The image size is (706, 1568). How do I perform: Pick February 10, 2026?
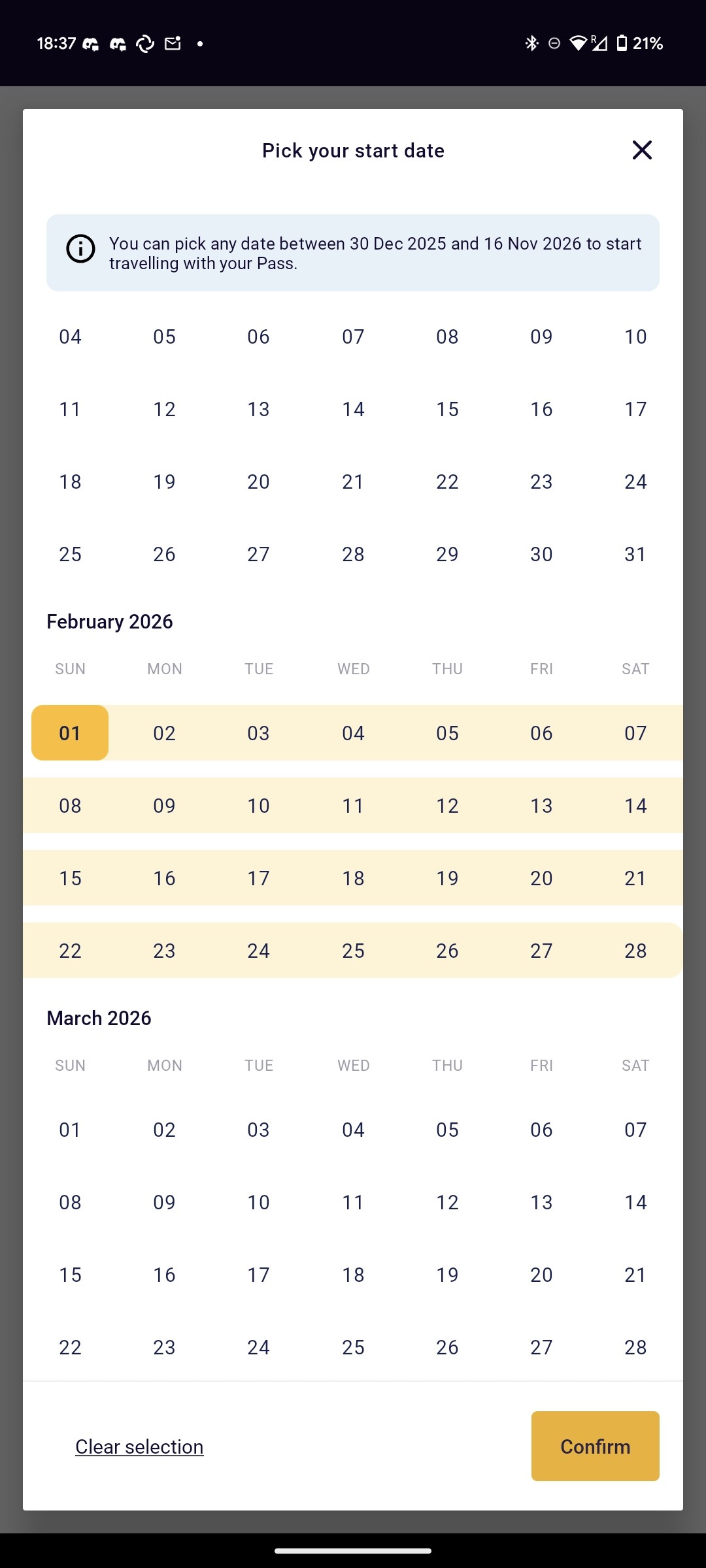coord(258,806)
